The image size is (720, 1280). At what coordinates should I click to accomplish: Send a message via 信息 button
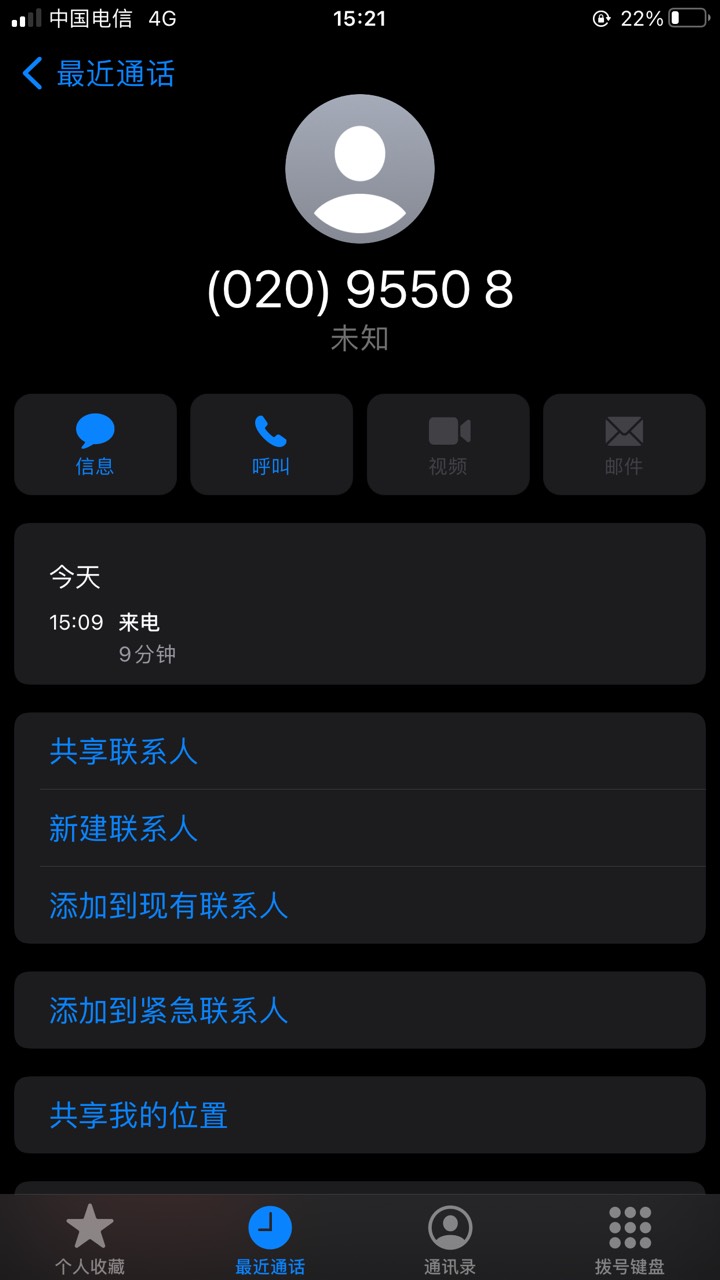click(95, 444)
